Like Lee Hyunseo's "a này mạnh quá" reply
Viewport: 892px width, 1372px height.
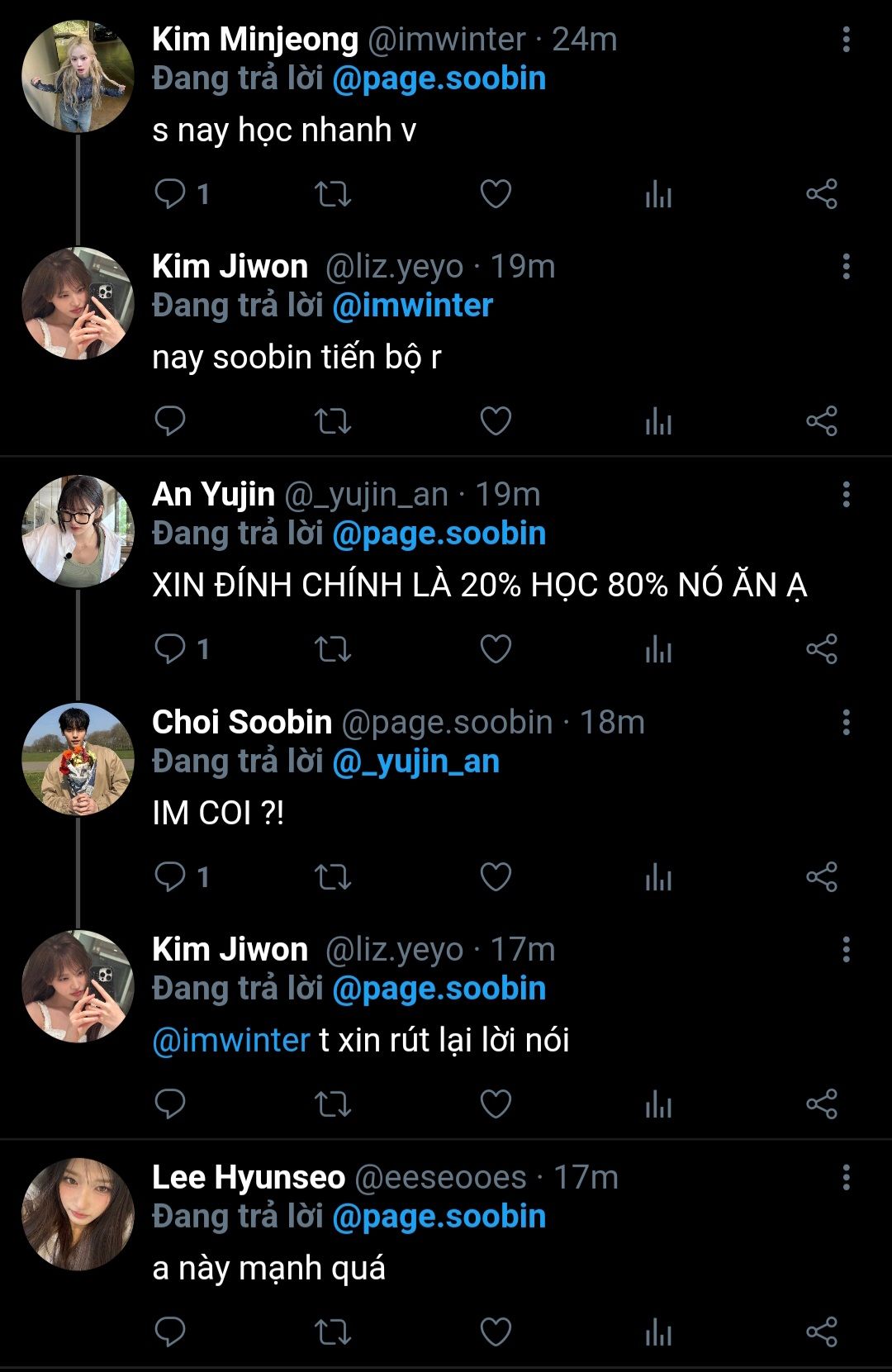(496, 1332)
